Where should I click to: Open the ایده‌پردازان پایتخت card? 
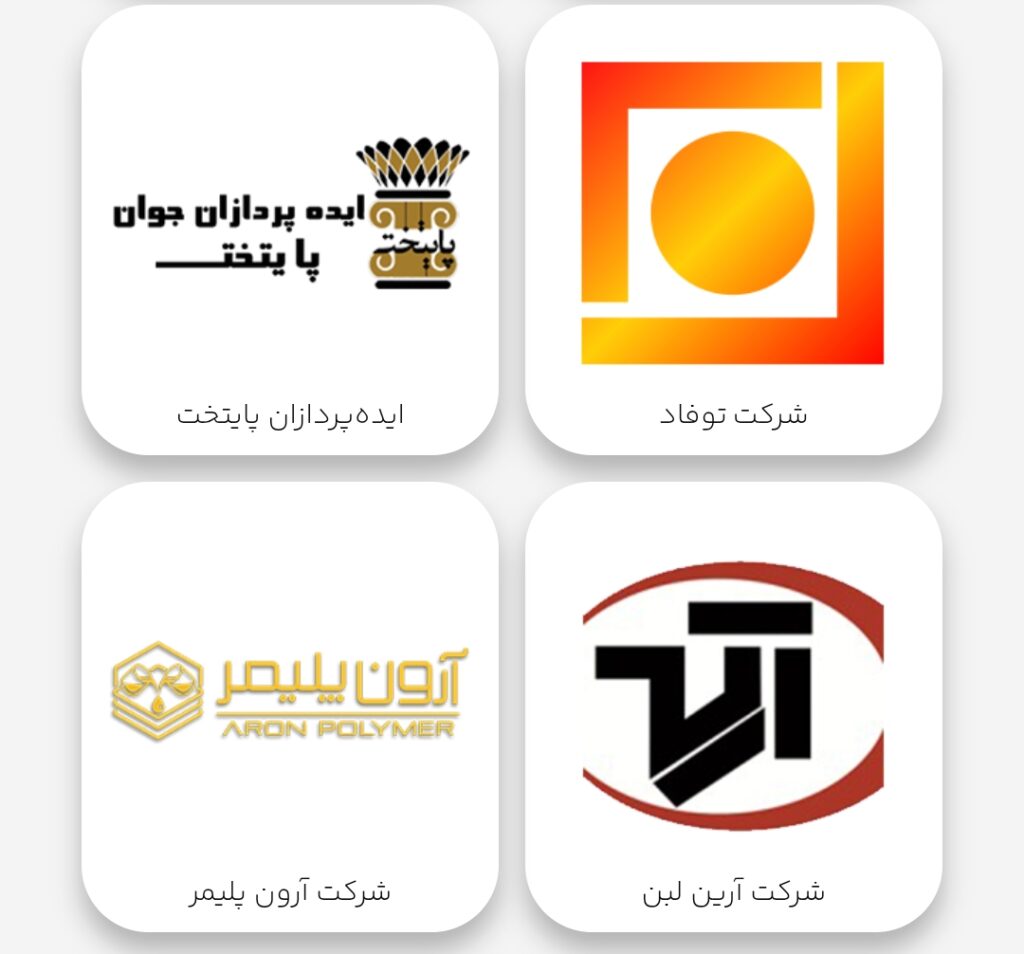click(290, 230)
